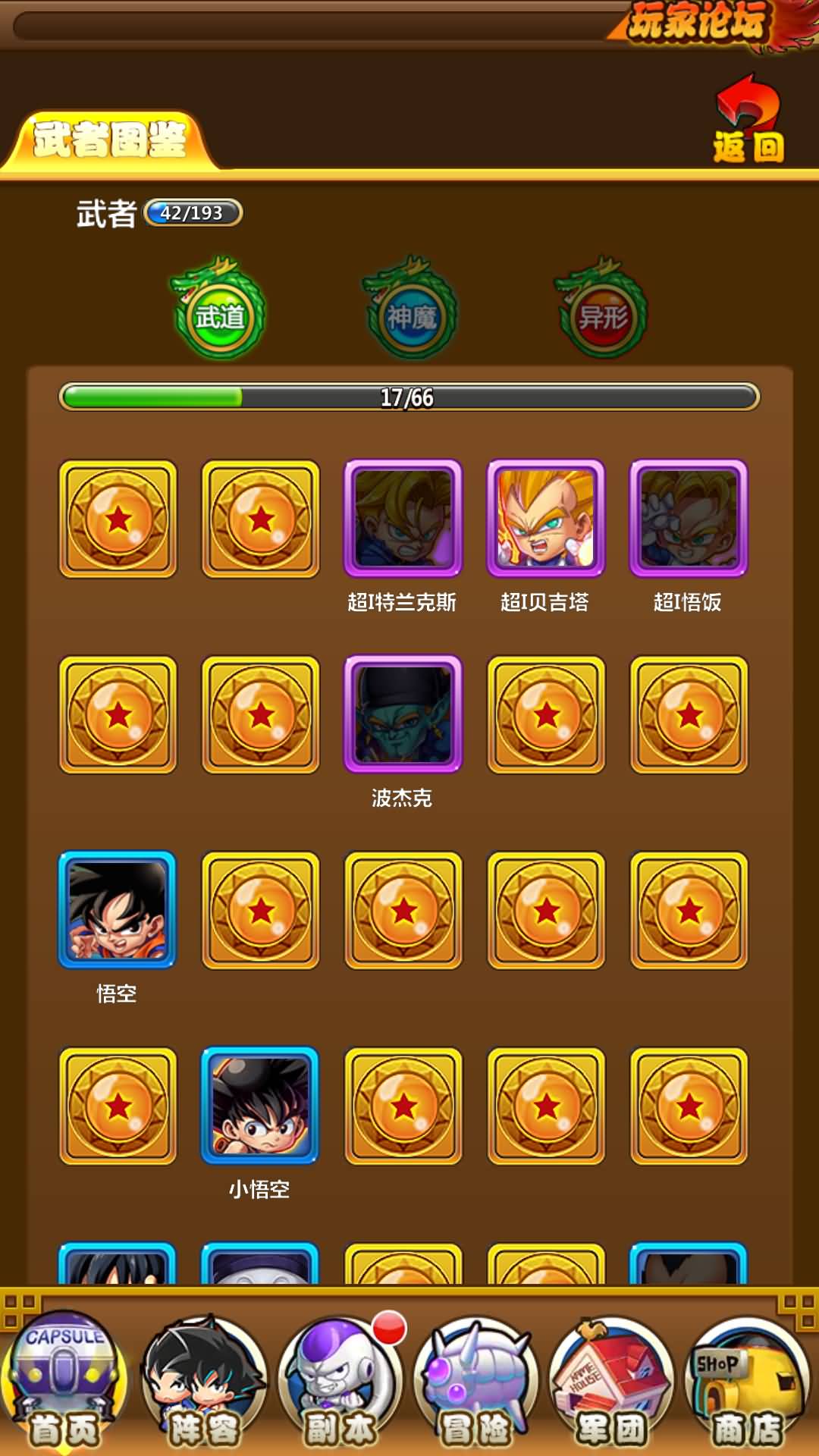This screenshot has height=1456, width=819.
Task: Open the 超I特兰克斯 warrior card
Action: point(403,518)
